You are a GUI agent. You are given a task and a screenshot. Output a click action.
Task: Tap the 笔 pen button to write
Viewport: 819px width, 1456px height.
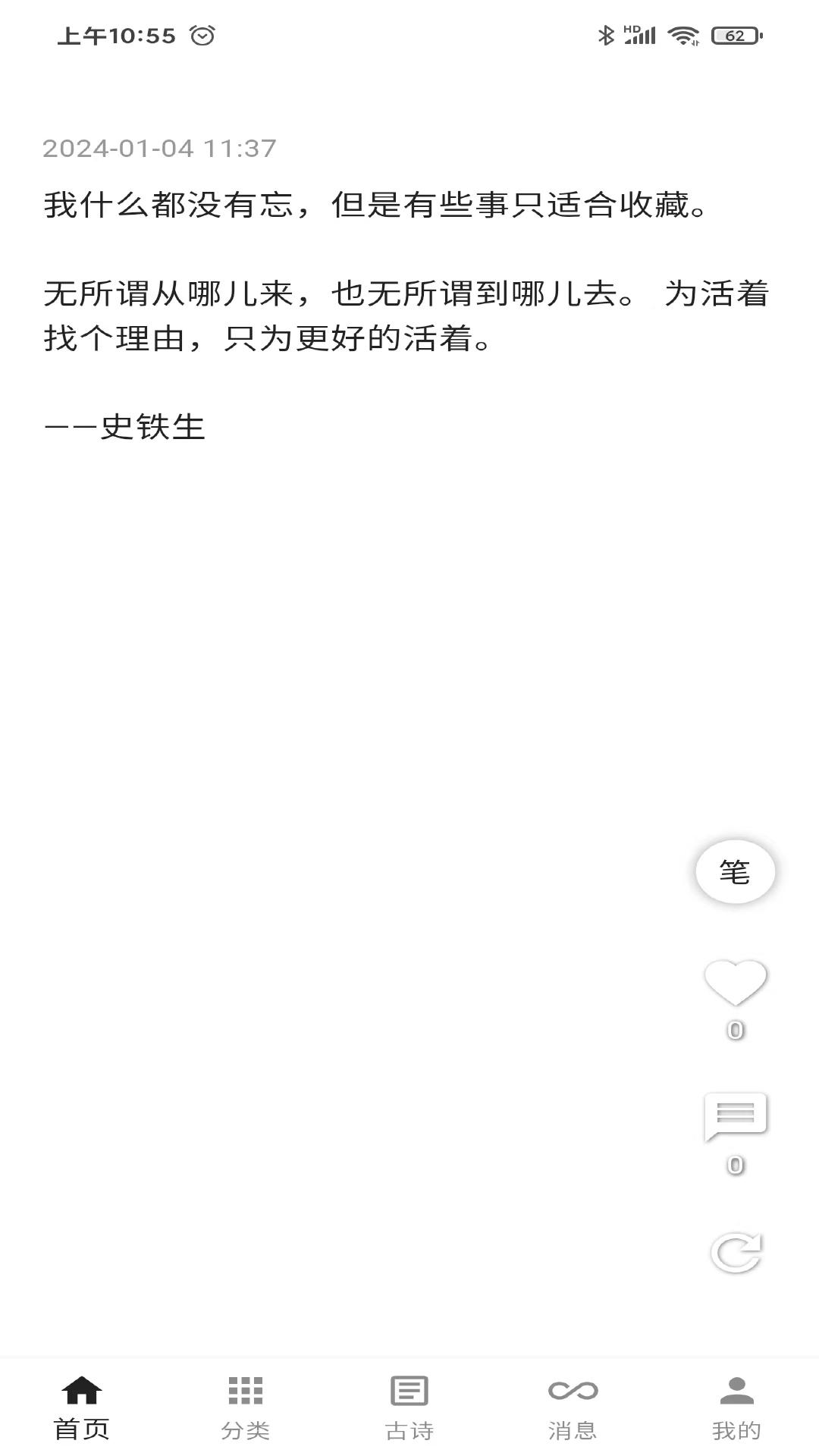pyautogui.click(x=734, y=871)
